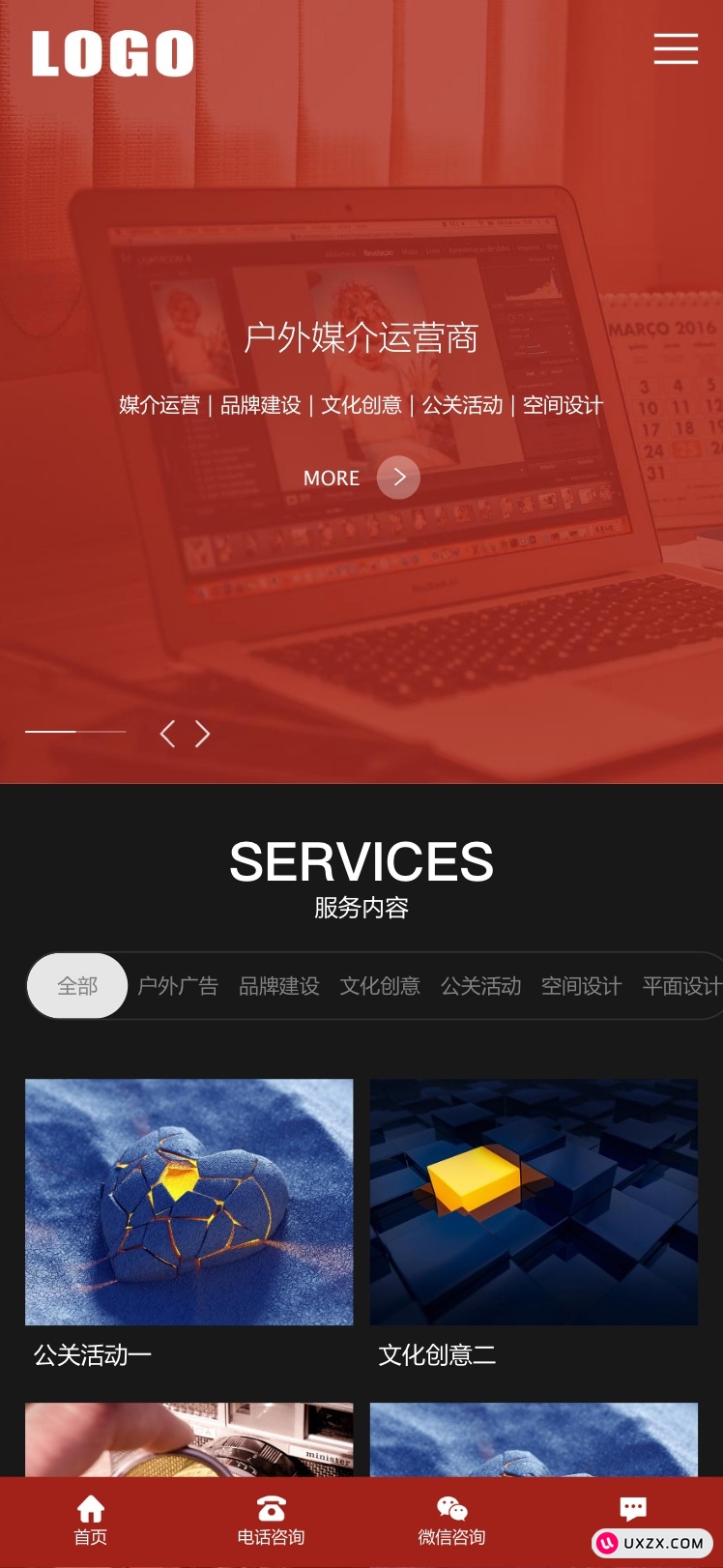Select the 全部 services tab
Viewport: 723px width, 1568px height.
point(77,986)
